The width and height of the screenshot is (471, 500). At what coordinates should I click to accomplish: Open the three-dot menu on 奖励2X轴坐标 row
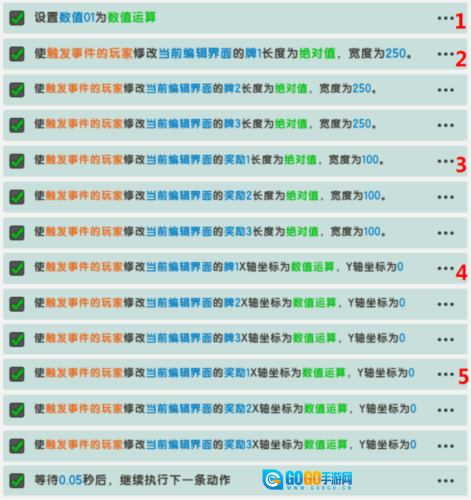click(446, 410)
